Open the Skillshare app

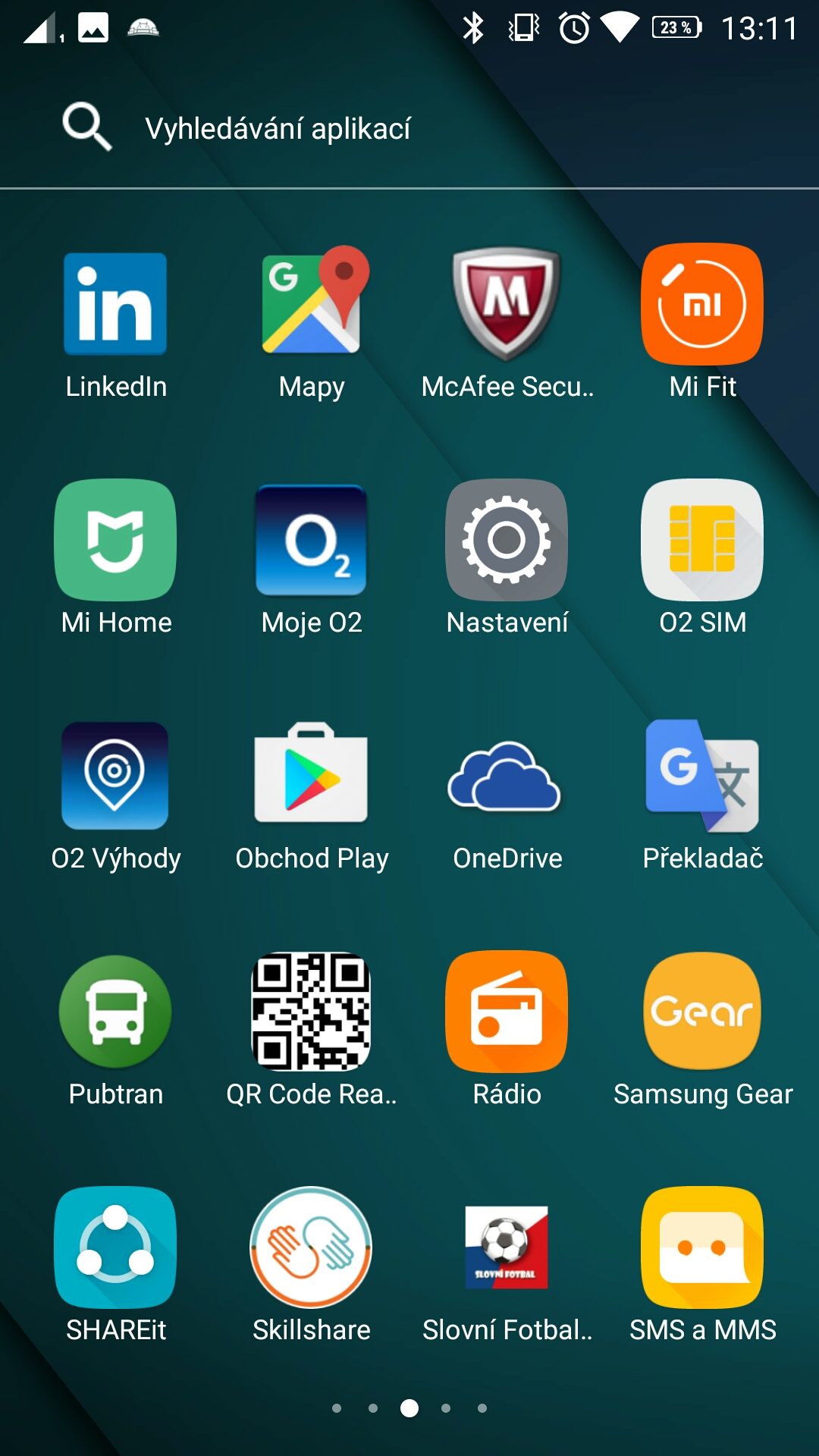point(312,1247)
